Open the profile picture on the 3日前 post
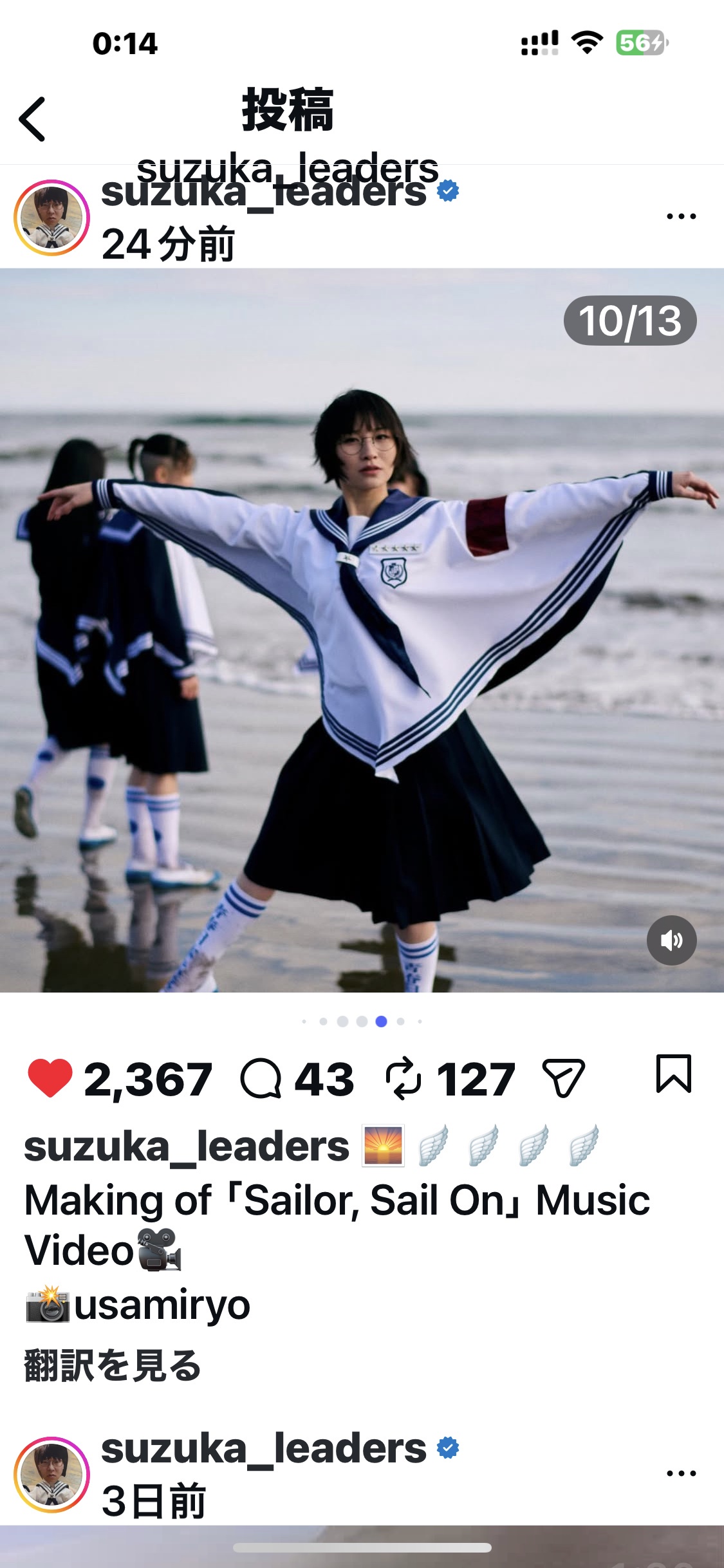 pos(51,1474)
